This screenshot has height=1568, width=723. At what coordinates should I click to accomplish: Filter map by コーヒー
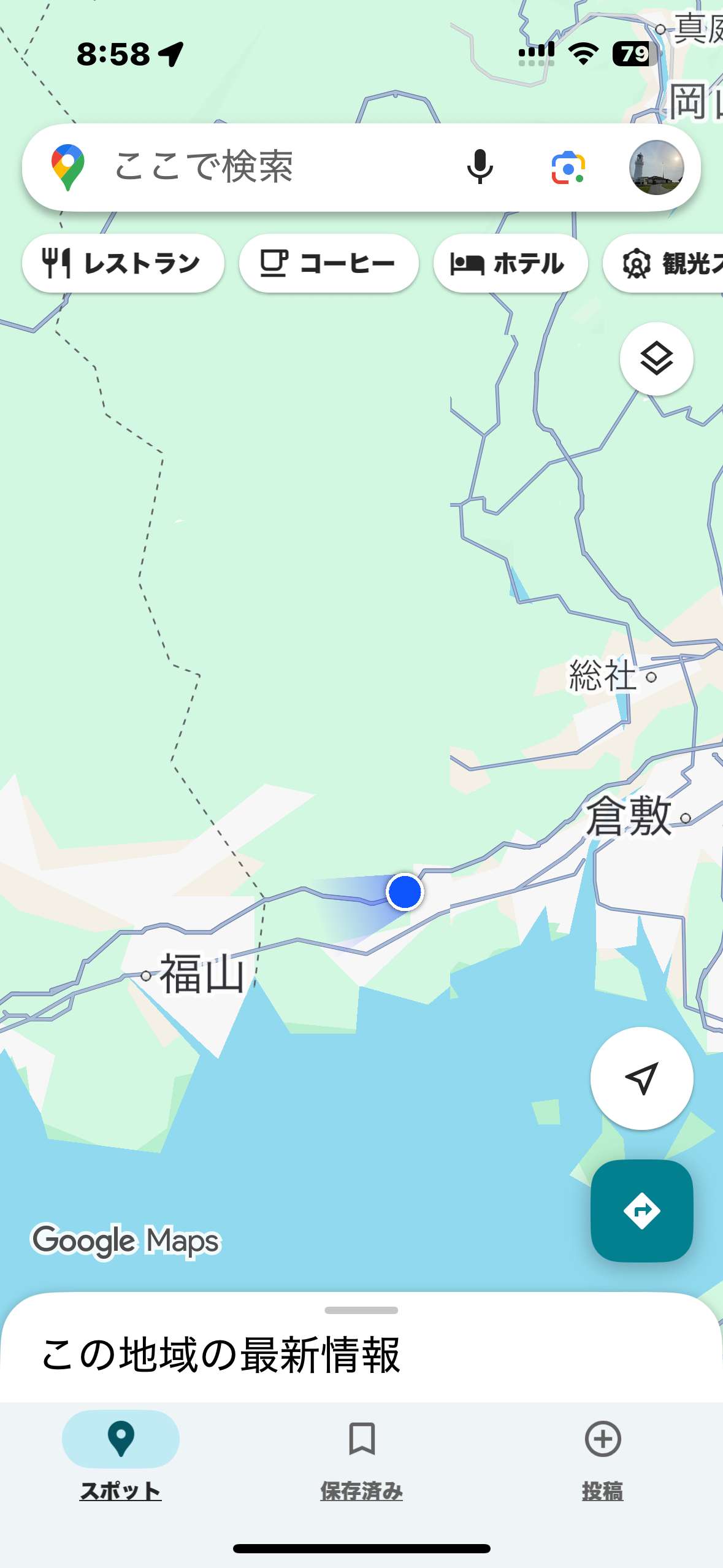pyautogui.click(x=329, y=264)
